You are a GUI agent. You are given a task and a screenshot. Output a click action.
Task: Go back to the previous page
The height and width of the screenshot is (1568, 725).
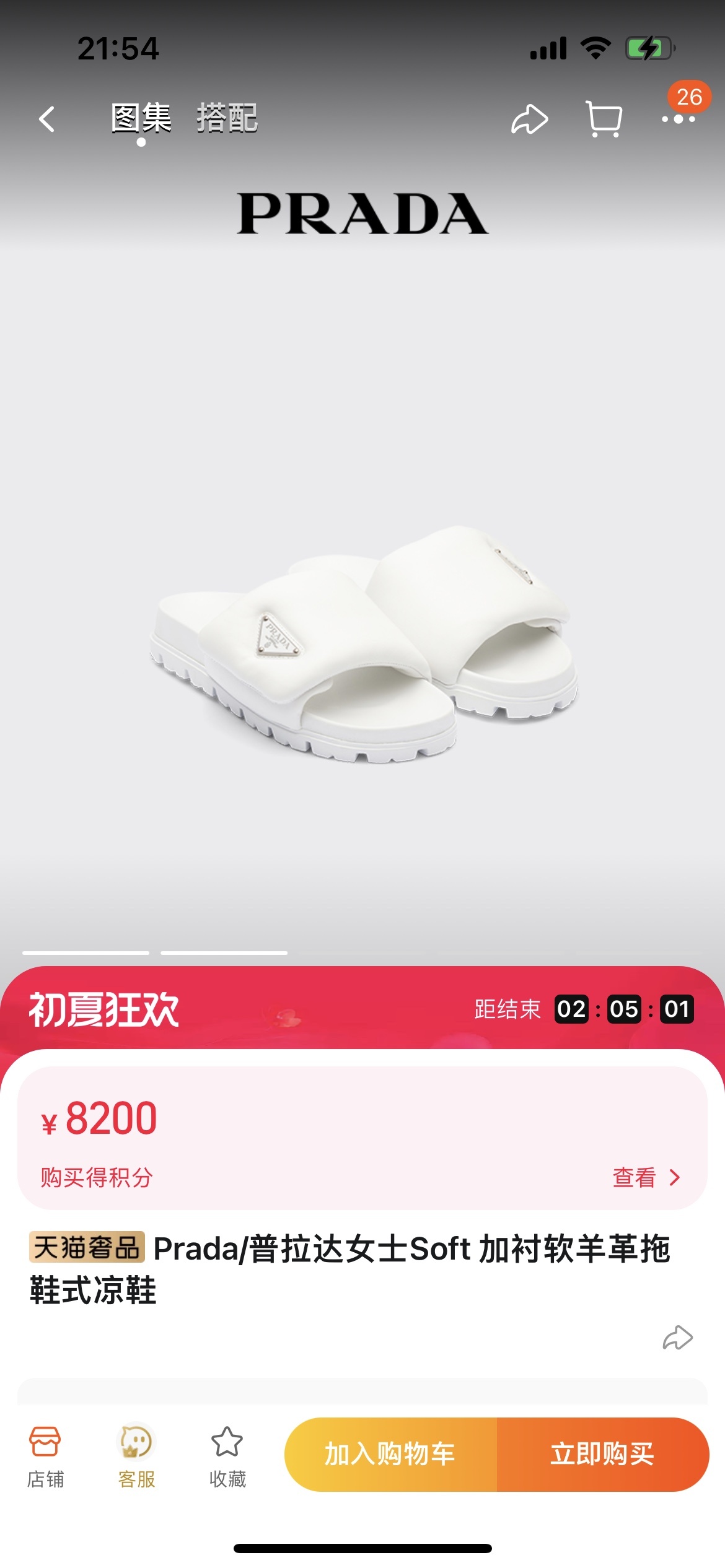tap(47, 119)
